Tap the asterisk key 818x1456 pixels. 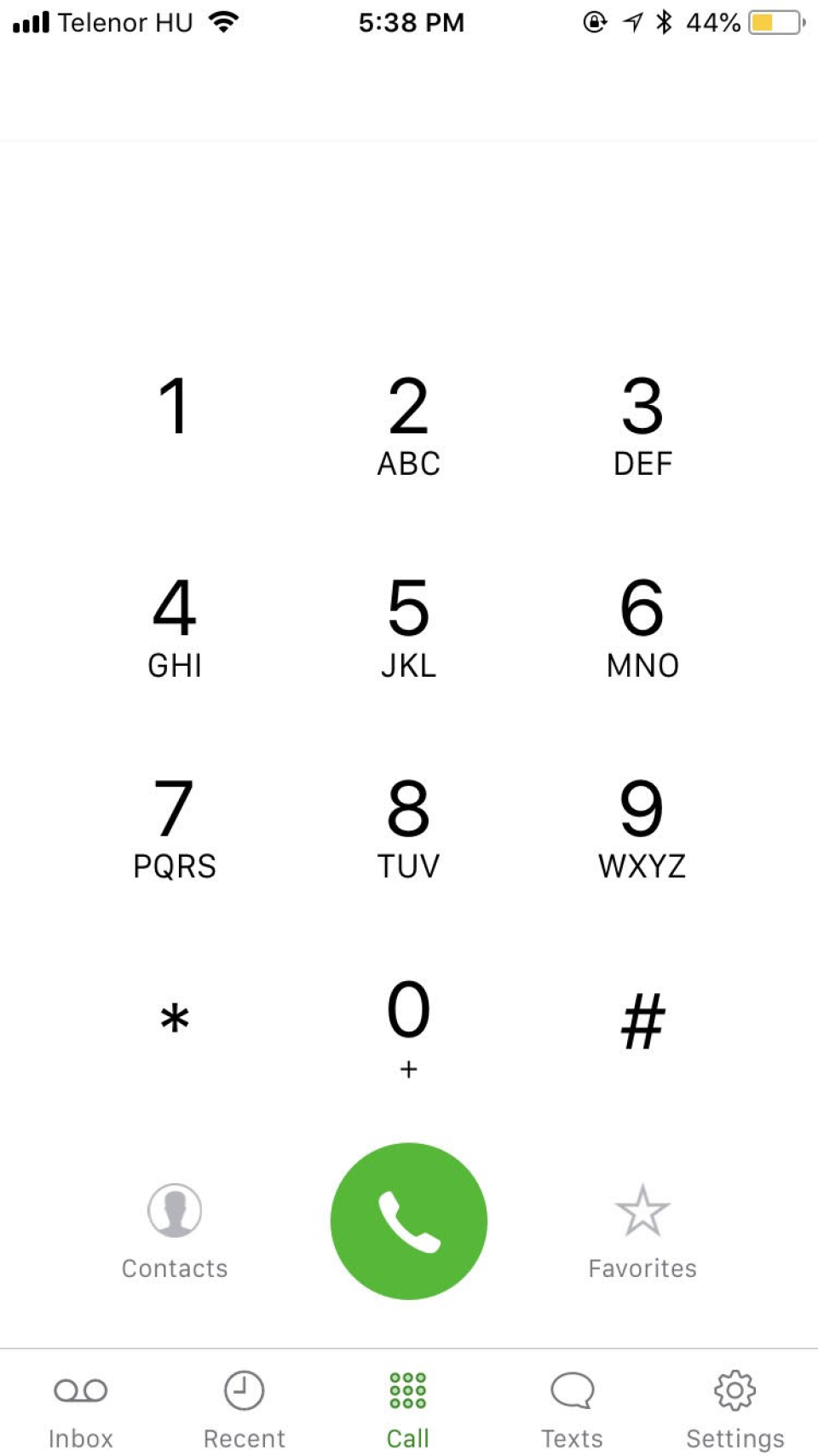click(175, 1020)
